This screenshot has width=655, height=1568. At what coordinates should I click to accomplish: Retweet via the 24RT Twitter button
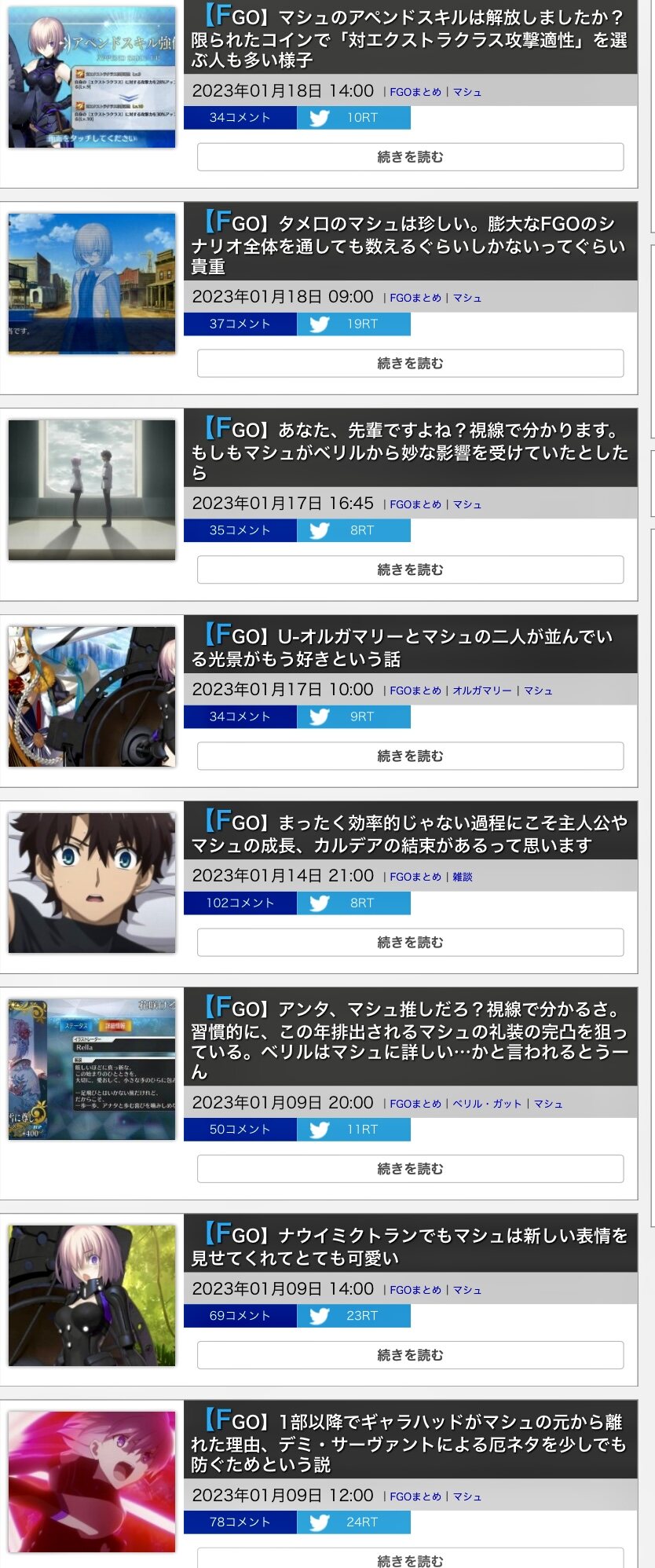353,1522
